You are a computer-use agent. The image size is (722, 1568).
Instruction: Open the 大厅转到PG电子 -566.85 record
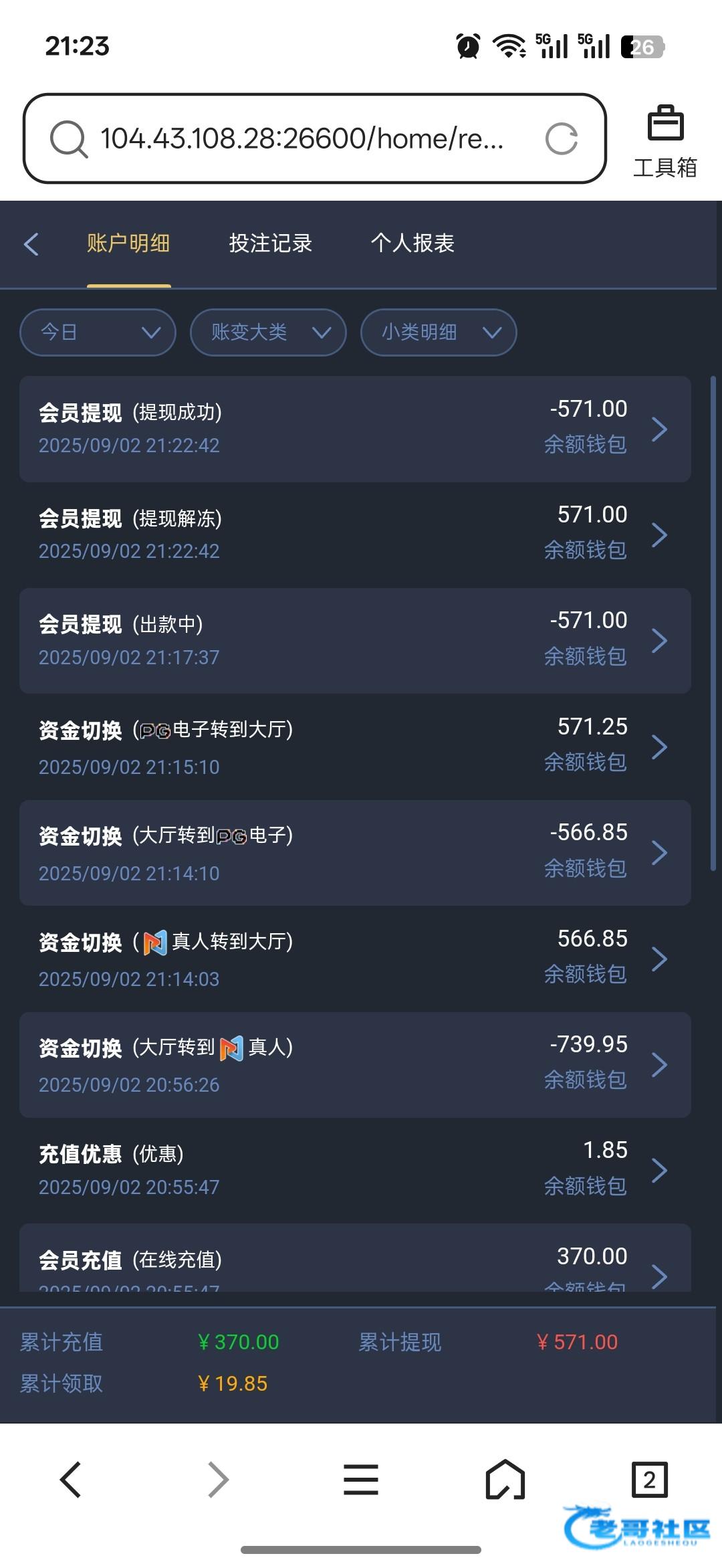[355, 853]
